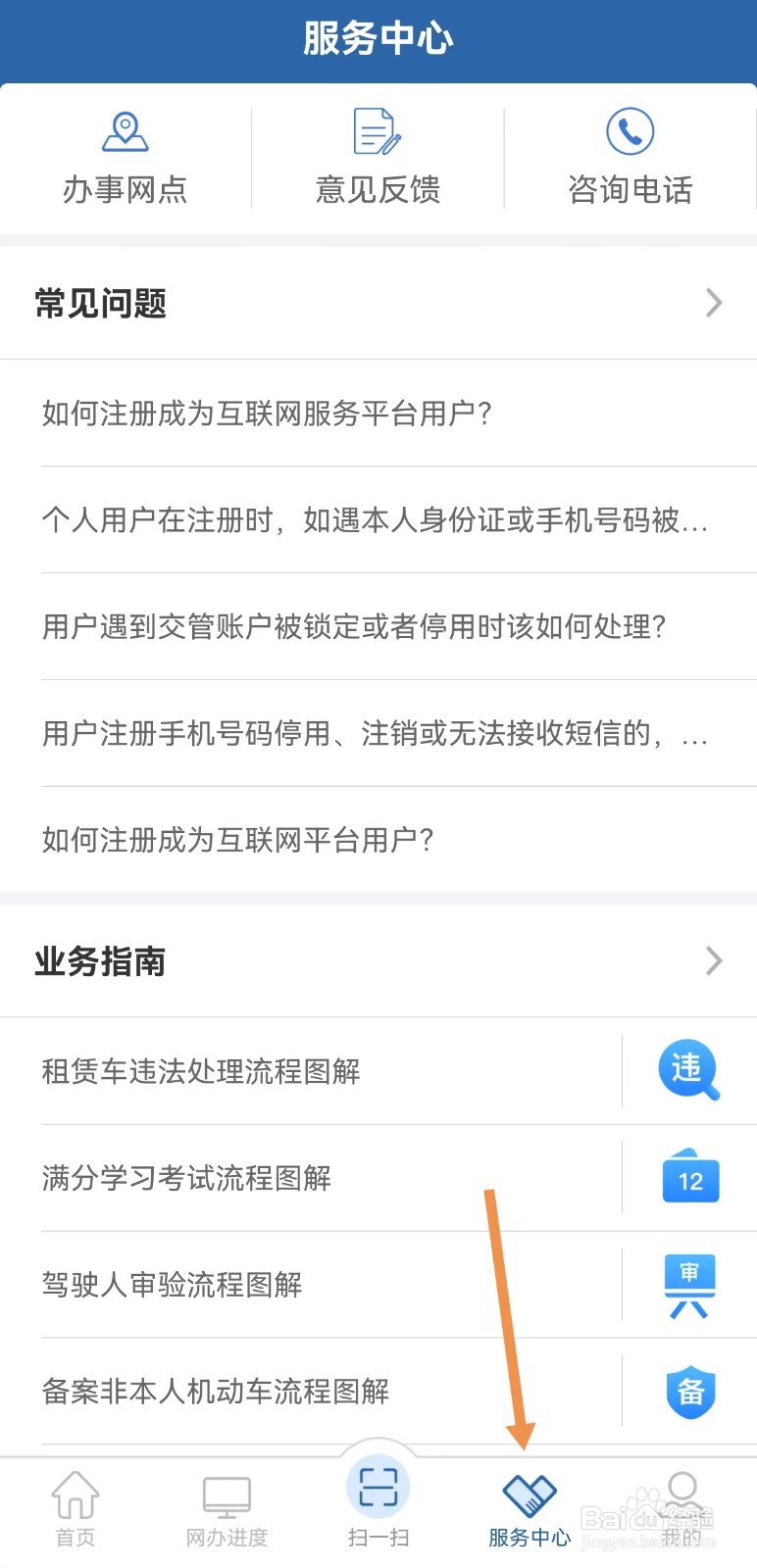This screenshot has width=757, height=1568.
Task: Tap the 备案 shield badge icon
Action: (x=689, y=1392)
